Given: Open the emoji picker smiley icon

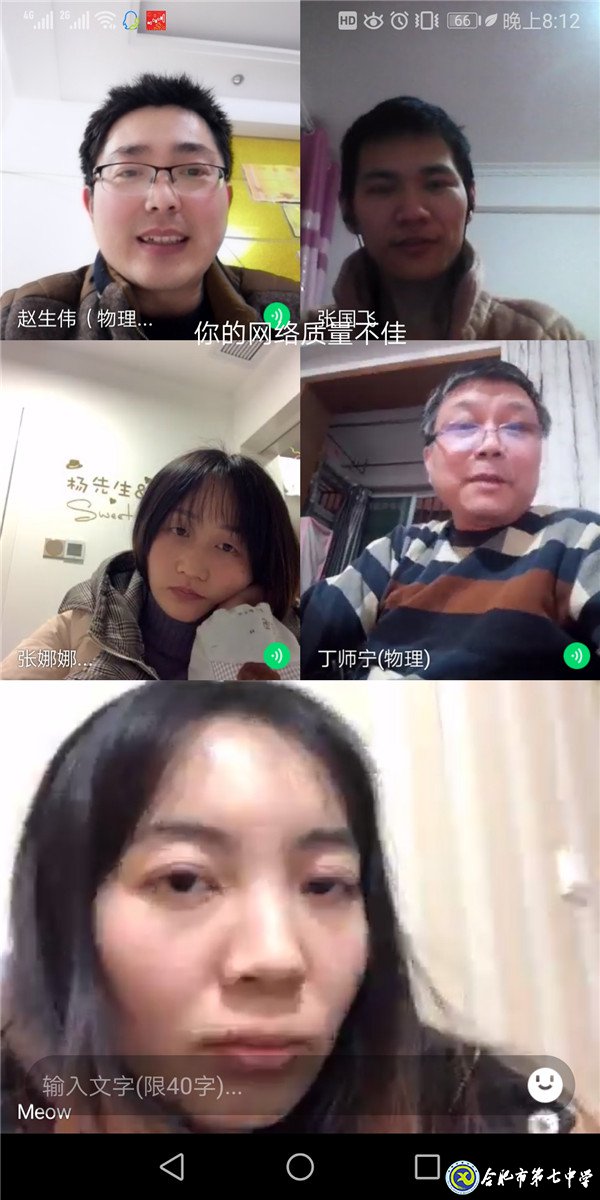Looking at the screenshot, I should tap(545, 1085).
